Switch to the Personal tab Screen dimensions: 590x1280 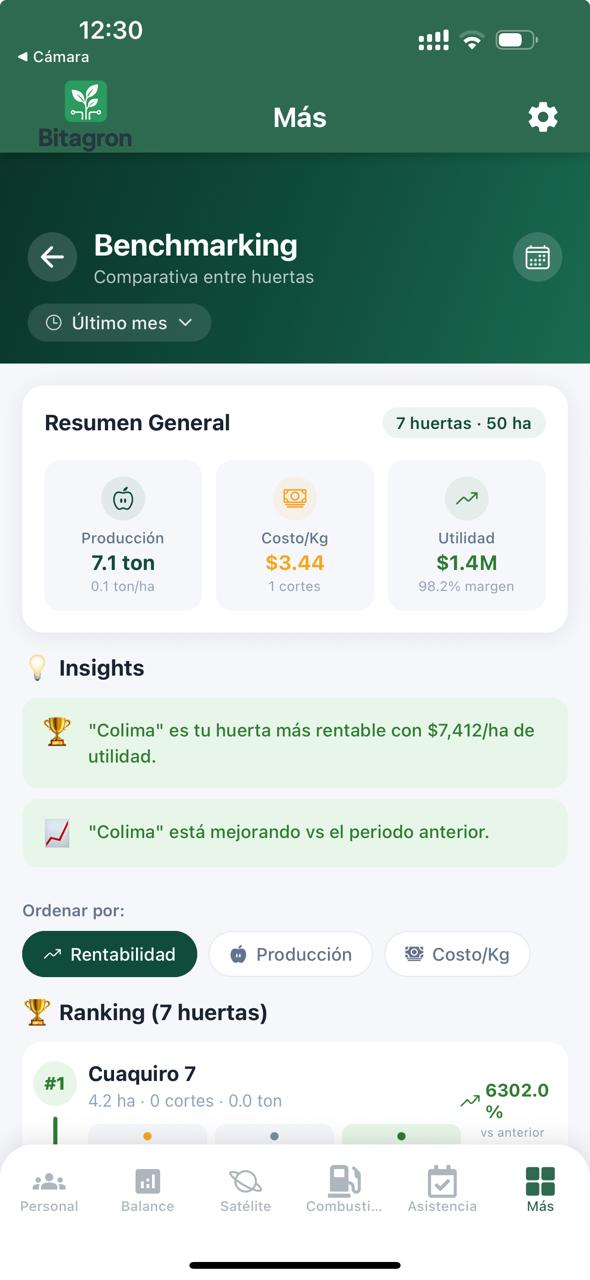coord(49,1190)
